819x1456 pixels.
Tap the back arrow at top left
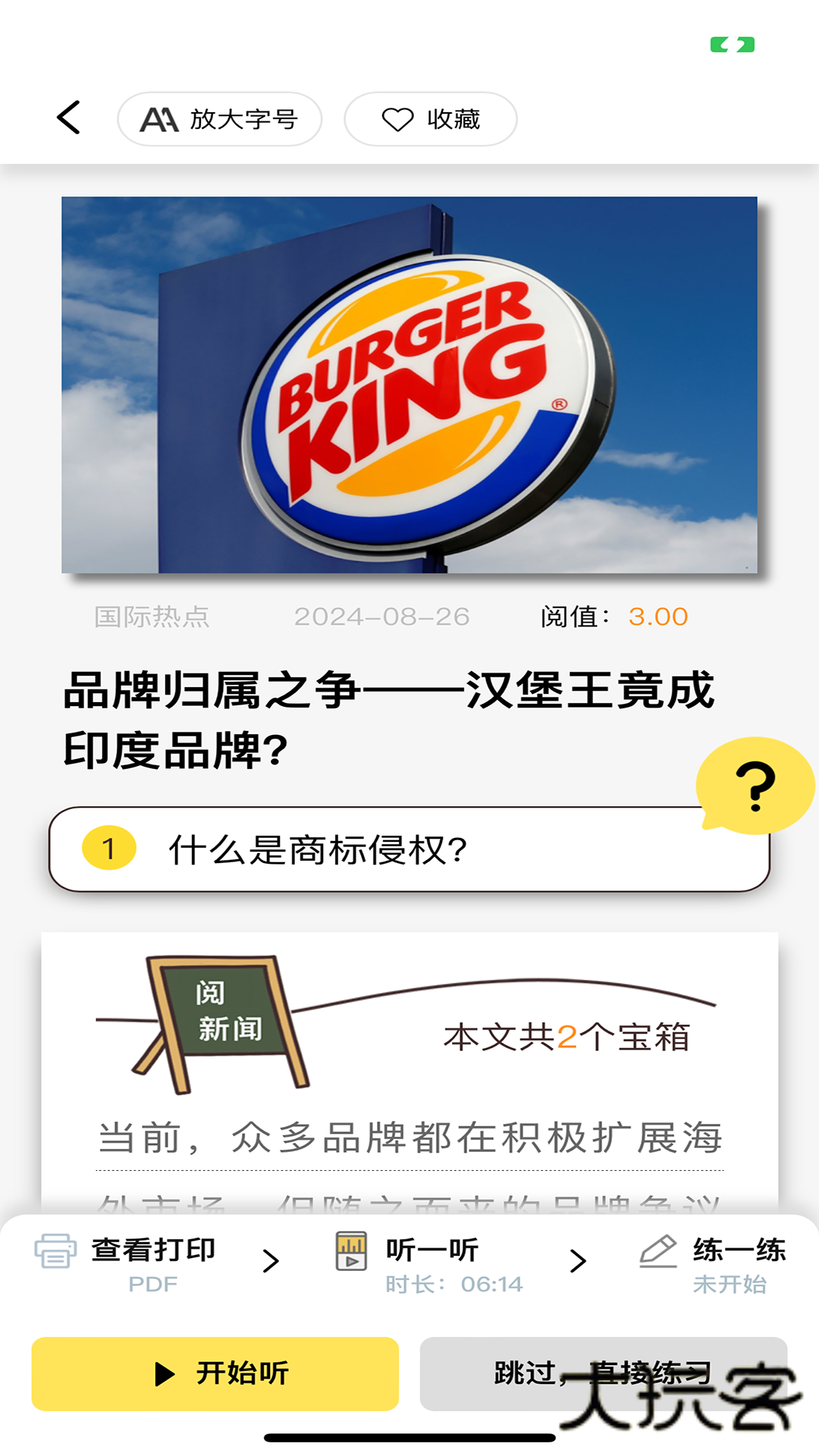pyautogui.click(x=68, y=117)
